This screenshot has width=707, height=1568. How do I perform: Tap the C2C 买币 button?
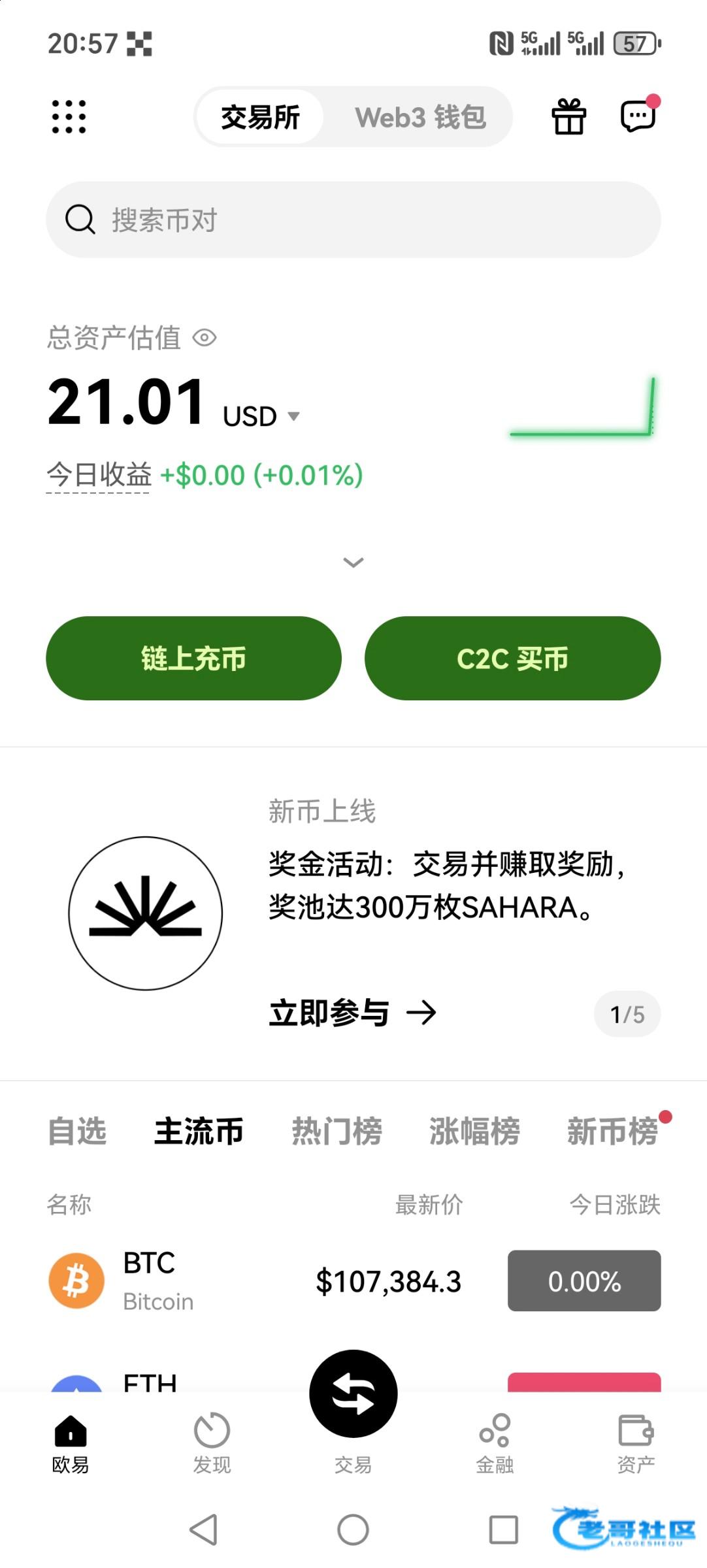point(513,658)
